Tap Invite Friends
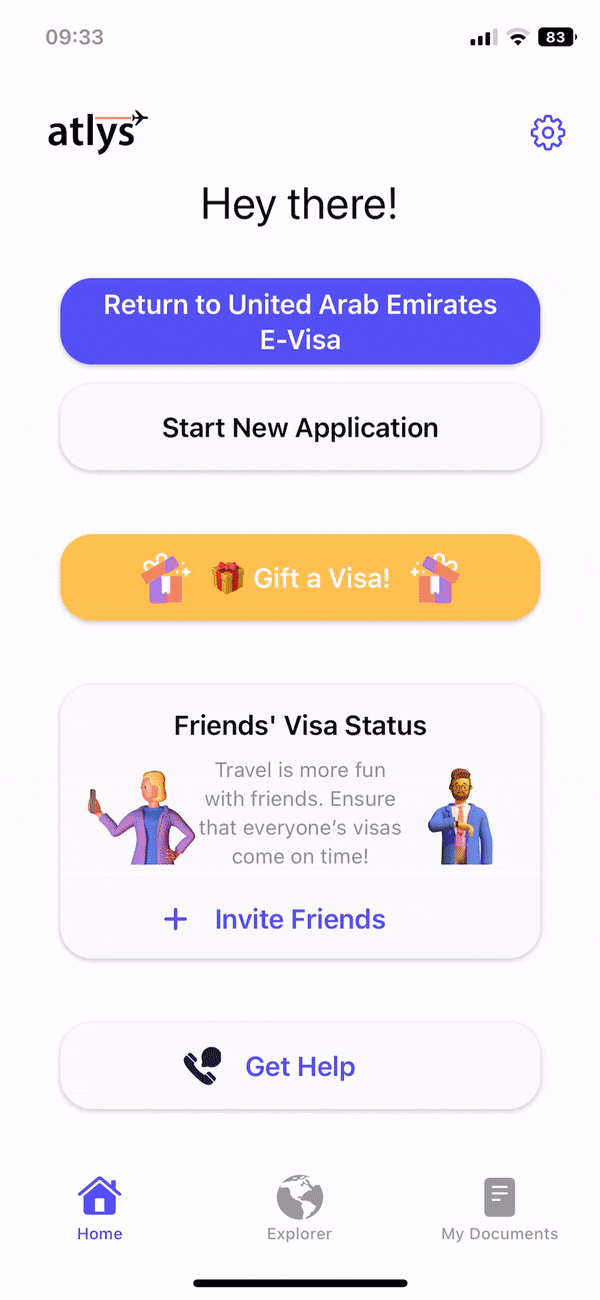The width and height of the screenshot is (600, 1300). [300, 919]
